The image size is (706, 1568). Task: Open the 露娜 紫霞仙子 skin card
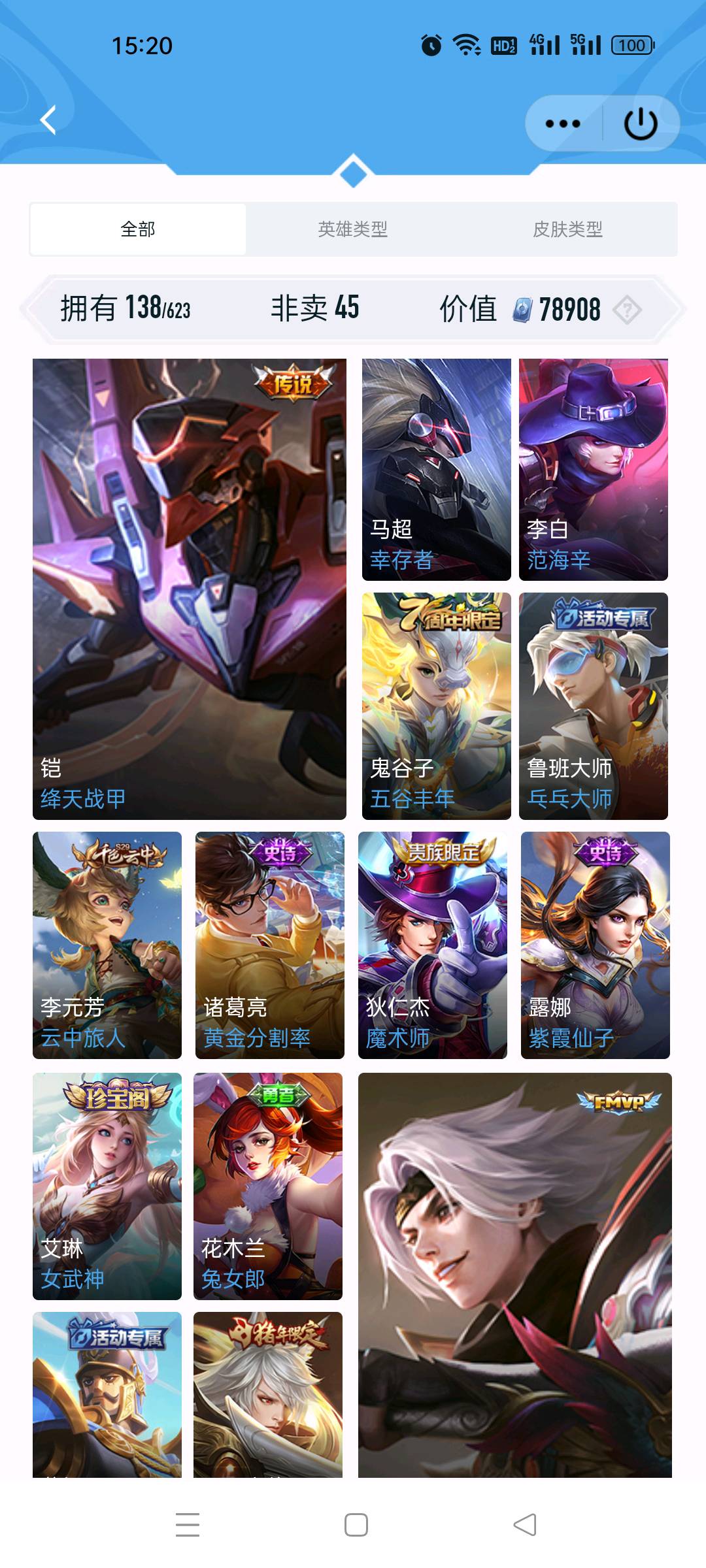595,945
